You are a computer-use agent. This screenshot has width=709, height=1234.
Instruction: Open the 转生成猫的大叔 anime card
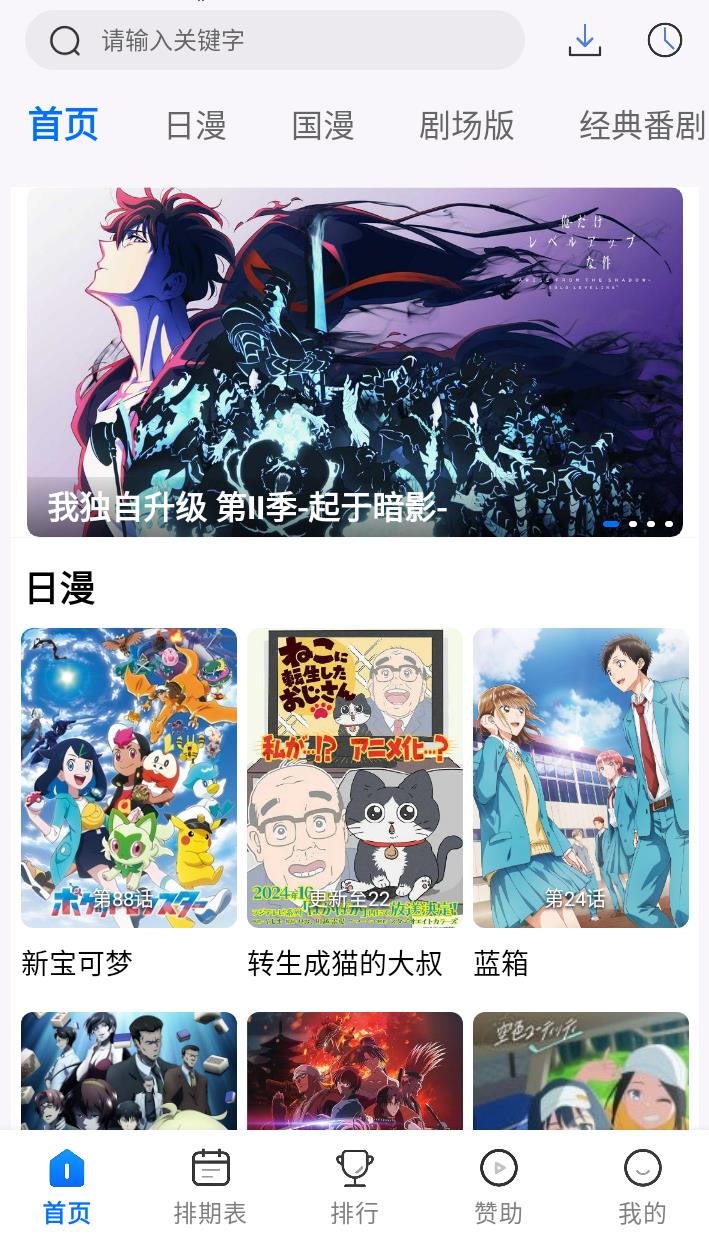[x=355, y=778]
